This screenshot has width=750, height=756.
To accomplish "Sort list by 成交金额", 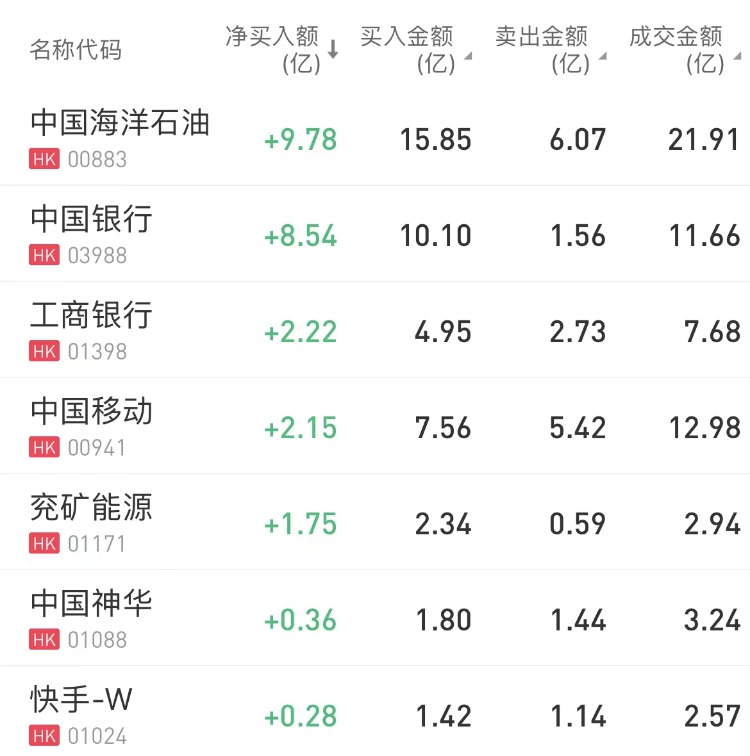I will [683, 49].
